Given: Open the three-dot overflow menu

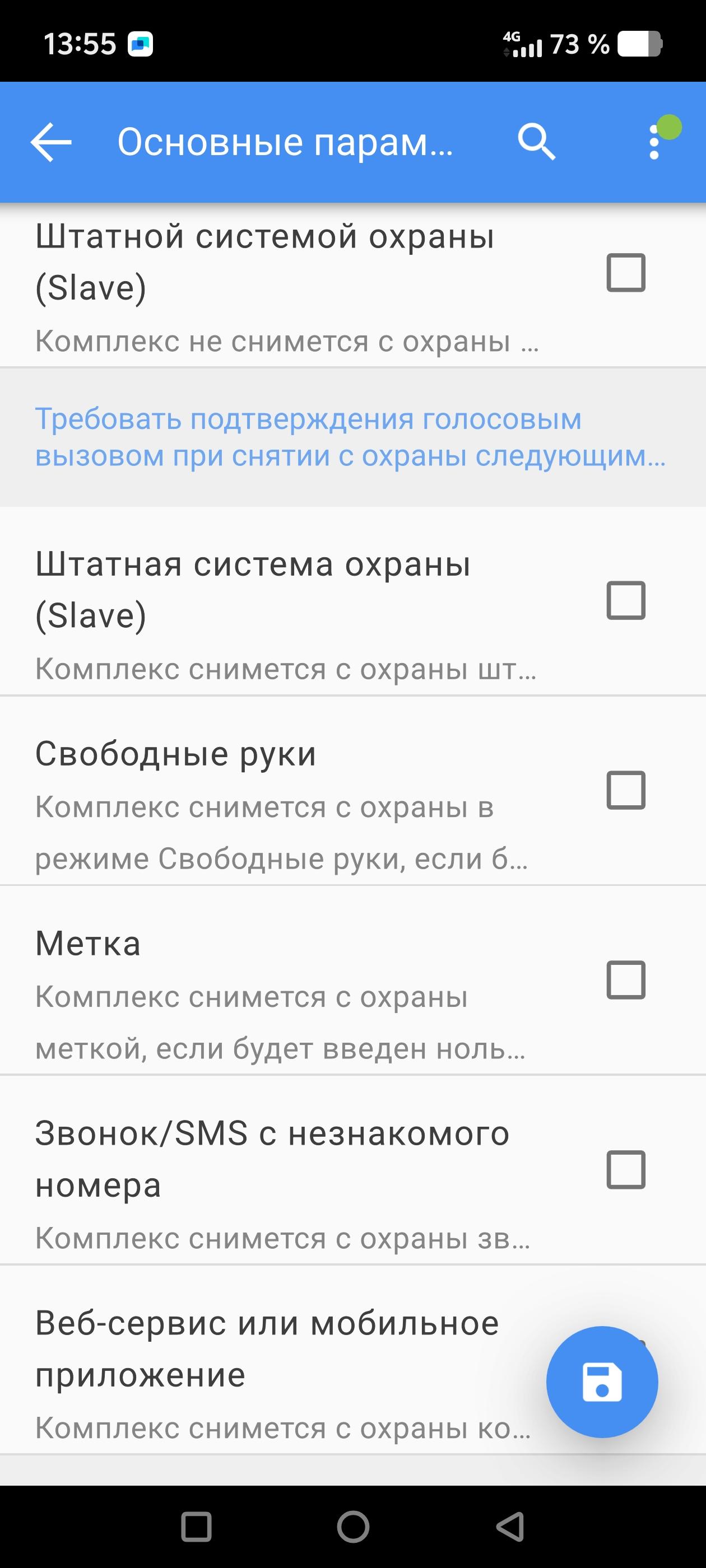Looking at the screenshot, I should 654,142.
